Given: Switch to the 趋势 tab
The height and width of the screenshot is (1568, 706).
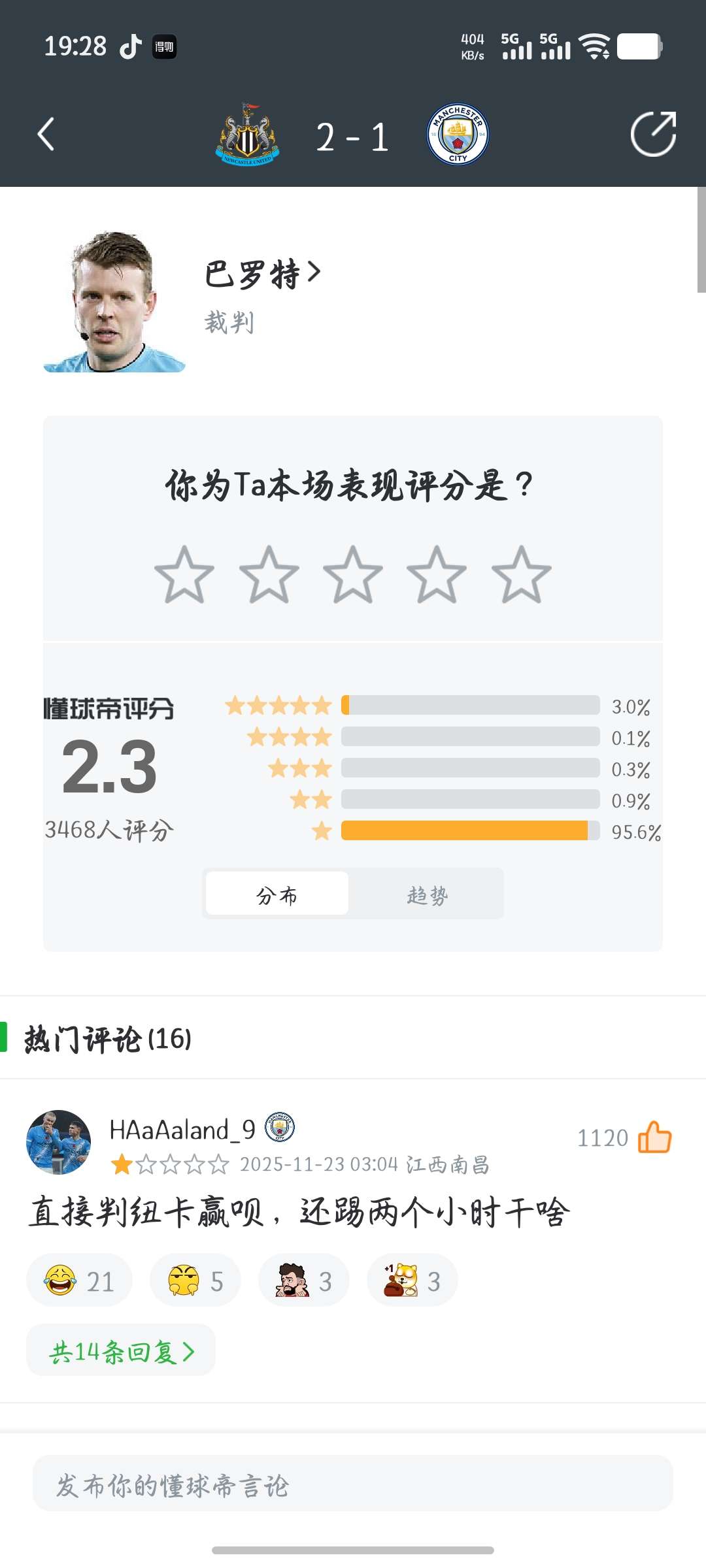Looking at the screenshot, I should [427, 894].
